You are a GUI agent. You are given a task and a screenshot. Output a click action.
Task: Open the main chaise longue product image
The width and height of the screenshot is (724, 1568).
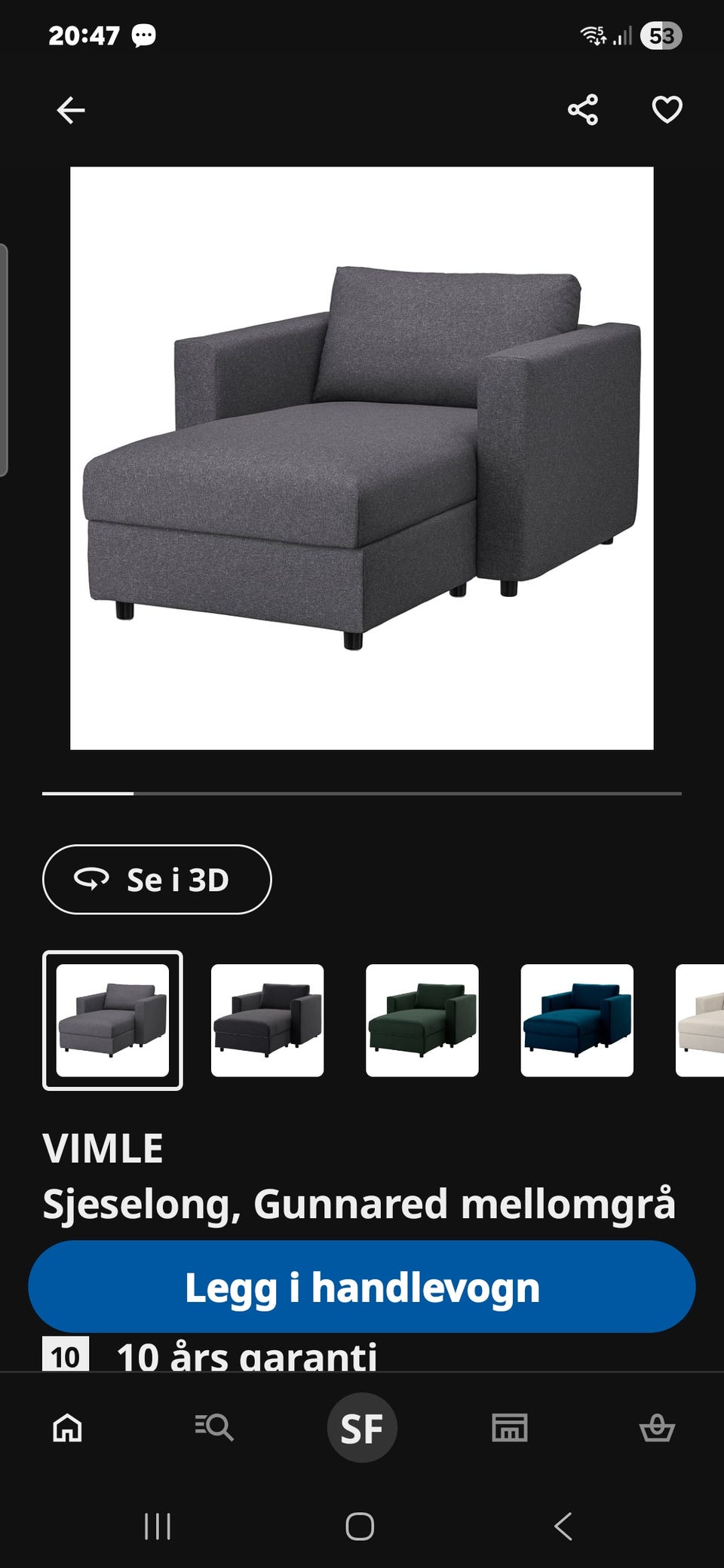coord(362,458)
